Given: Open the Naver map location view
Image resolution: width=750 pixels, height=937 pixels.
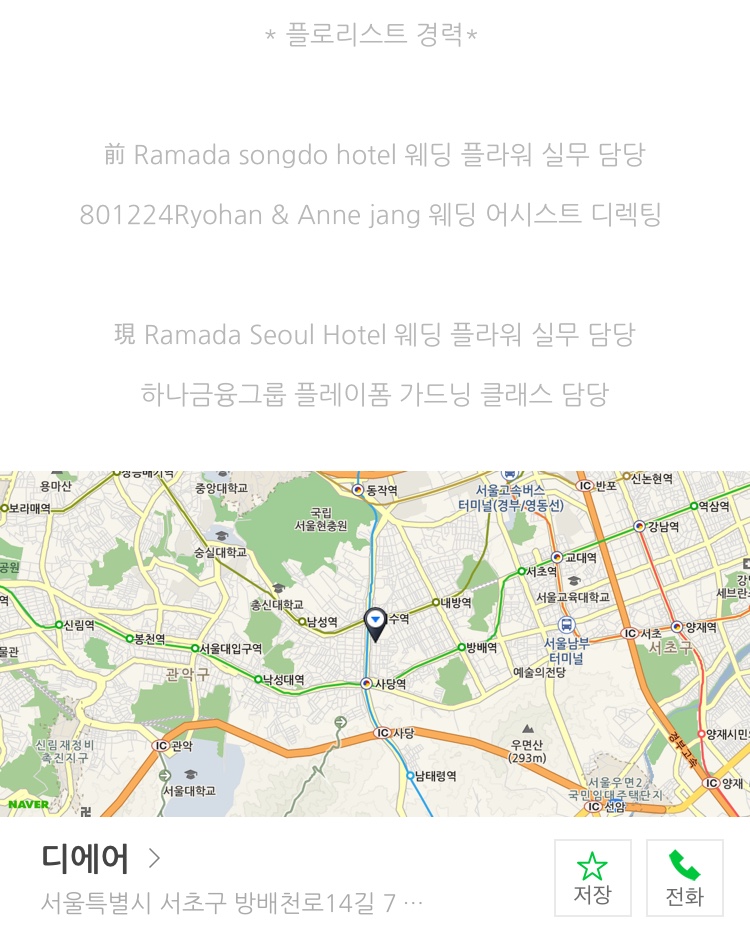Looking at the screenshot, I should tap(375, 644).
